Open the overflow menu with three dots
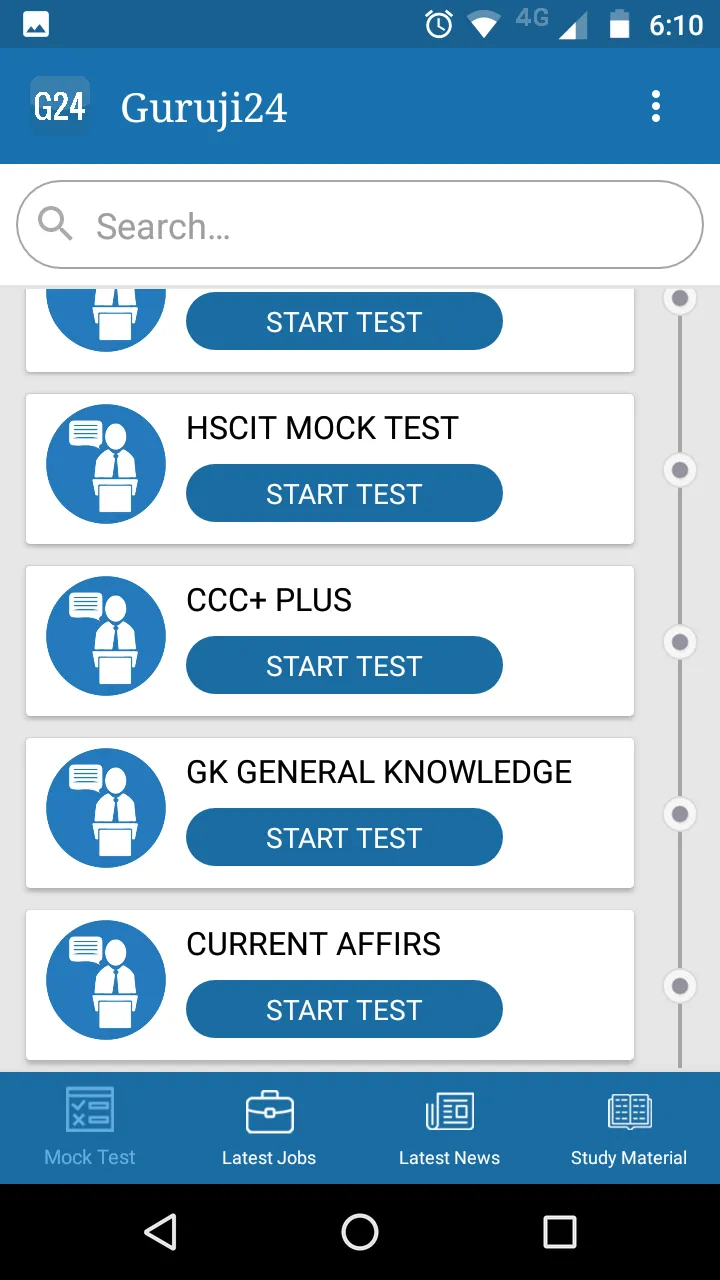The height and width of the screenshot is (1280, 720). tap(655, 106)
